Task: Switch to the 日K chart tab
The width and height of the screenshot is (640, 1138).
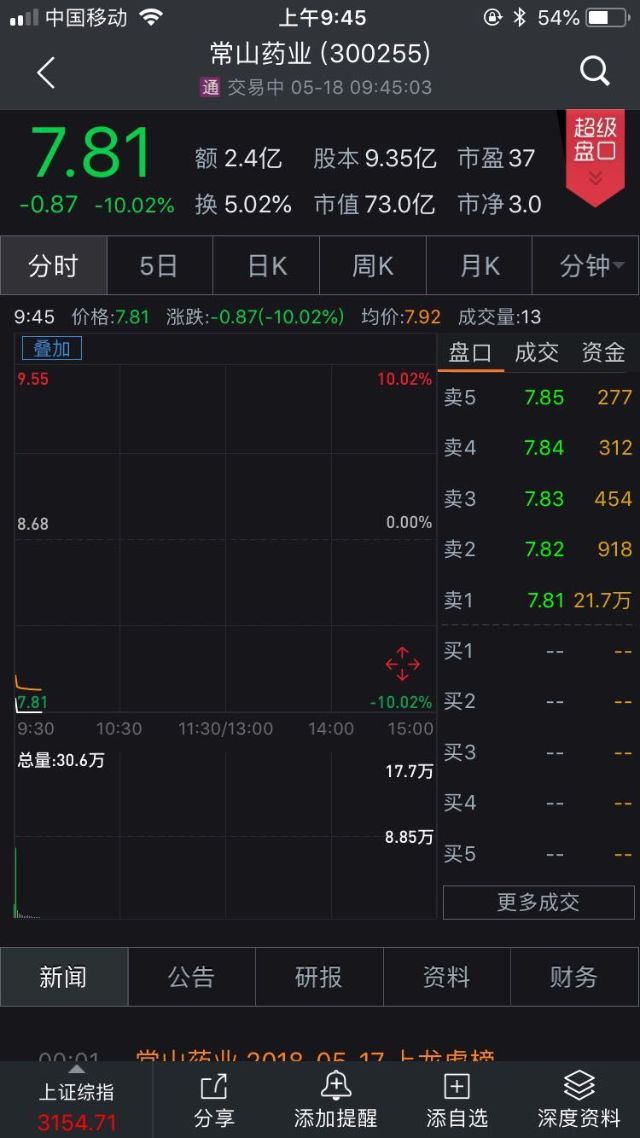Action: coord(266,265)
